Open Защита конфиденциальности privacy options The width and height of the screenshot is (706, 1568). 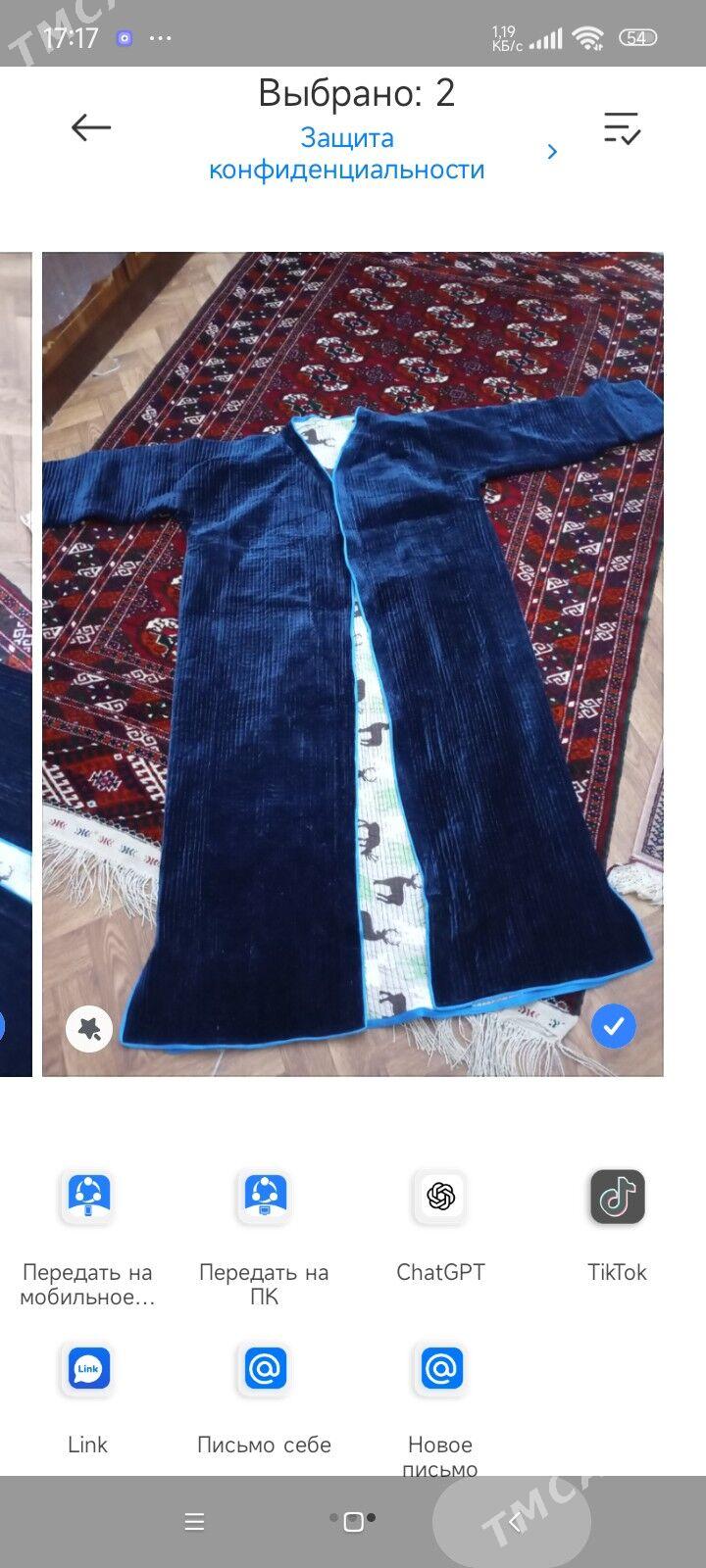click(x=347, y=153)
